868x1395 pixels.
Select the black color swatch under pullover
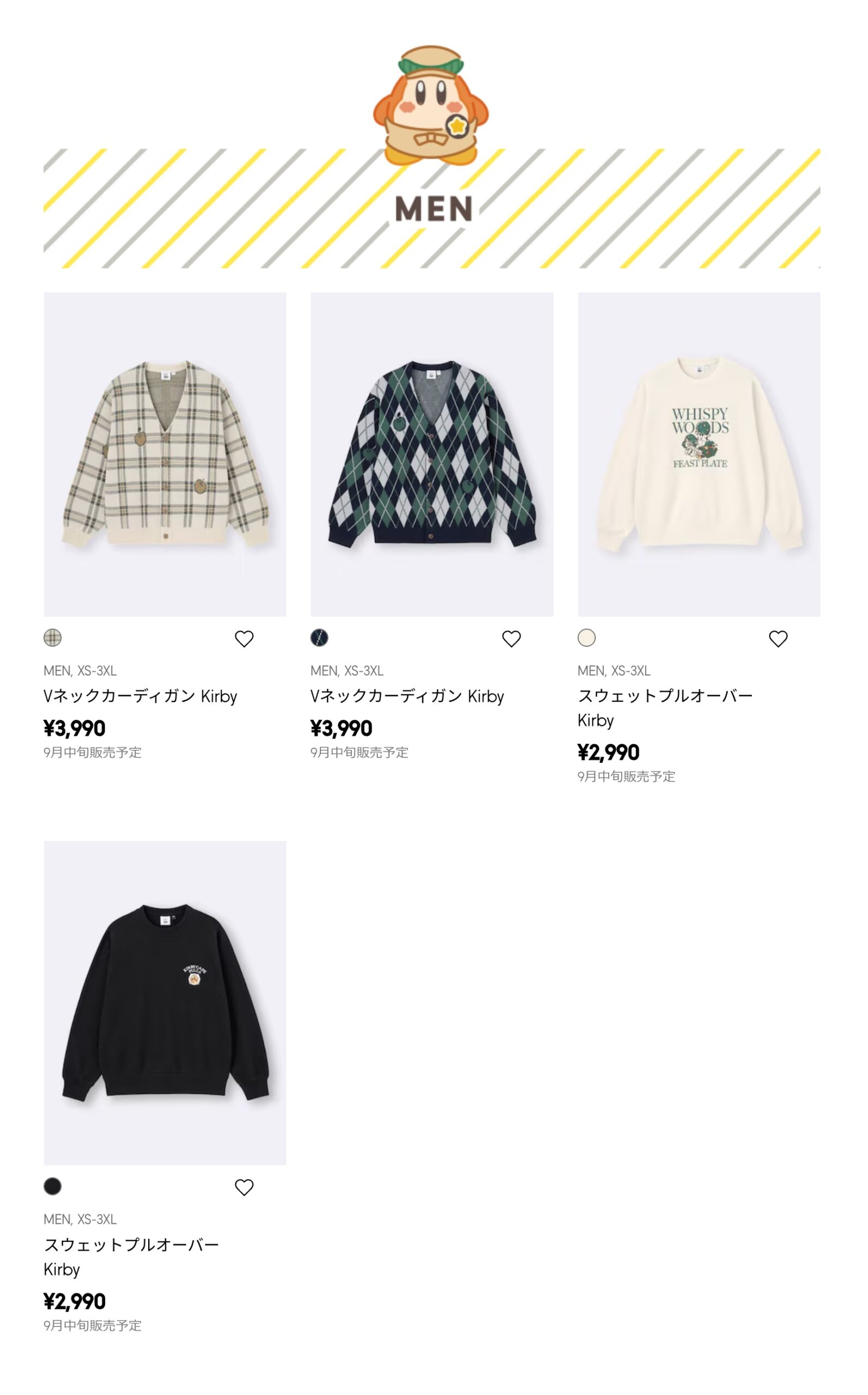coord(53,1186)
